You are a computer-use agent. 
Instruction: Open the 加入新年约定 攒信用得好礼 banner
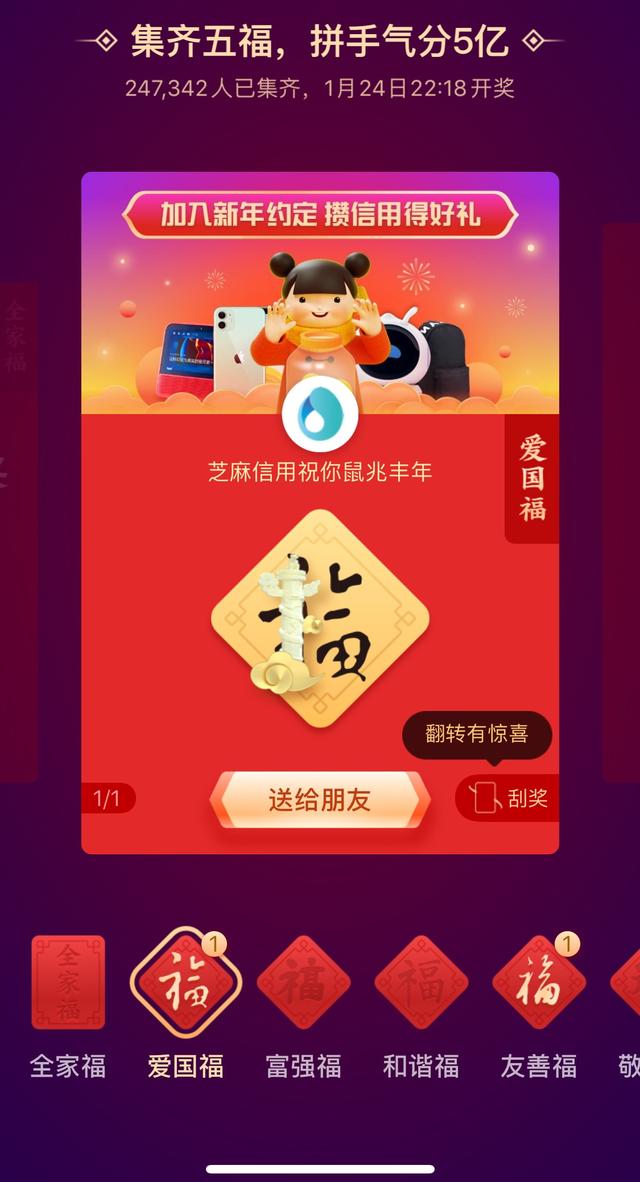pyautogui.click(x=319, y=214)
